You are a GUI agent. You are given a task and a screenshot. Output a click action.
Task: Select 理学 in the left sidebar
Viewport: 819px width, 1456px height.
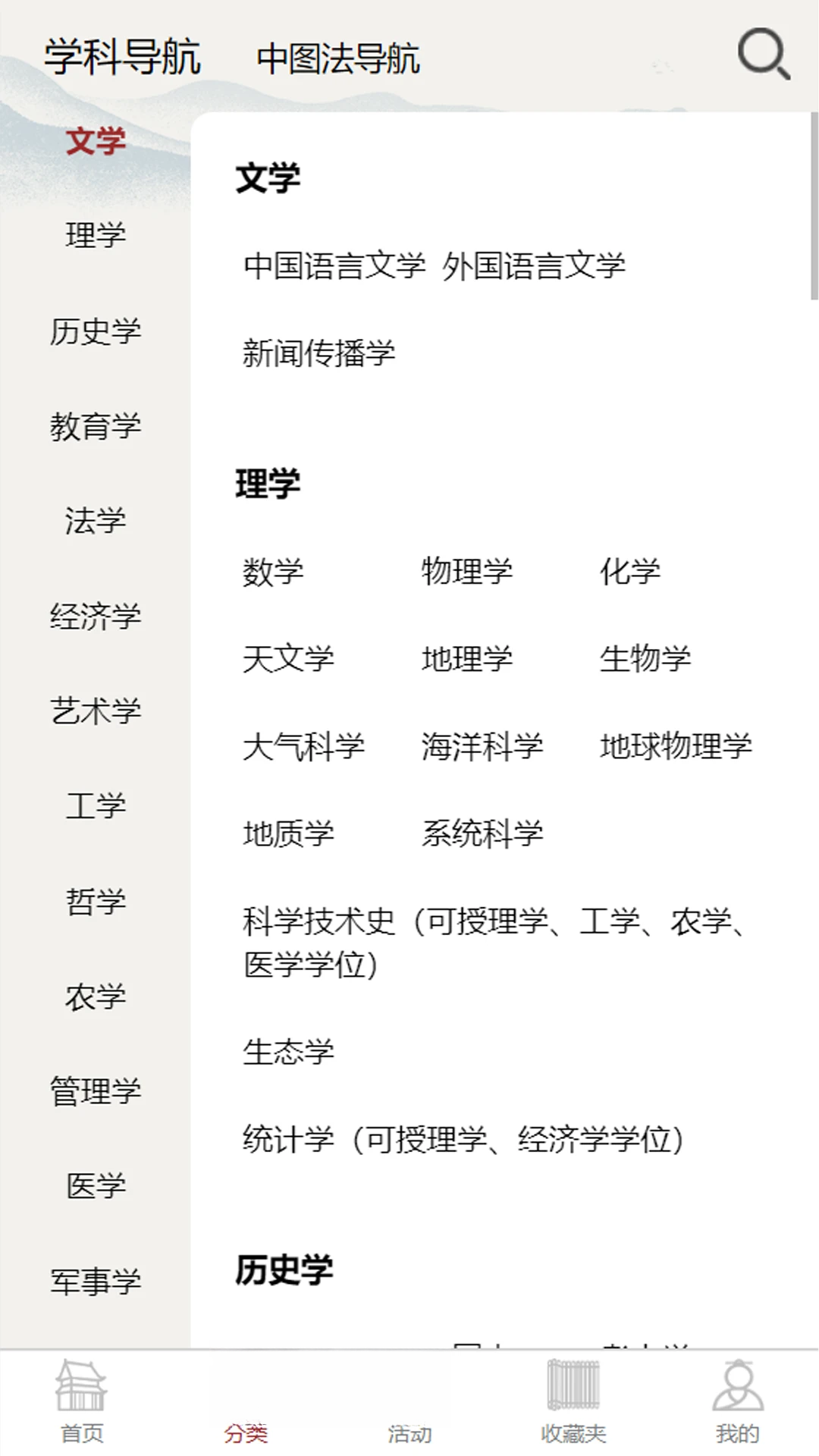(x=96, y=234)
